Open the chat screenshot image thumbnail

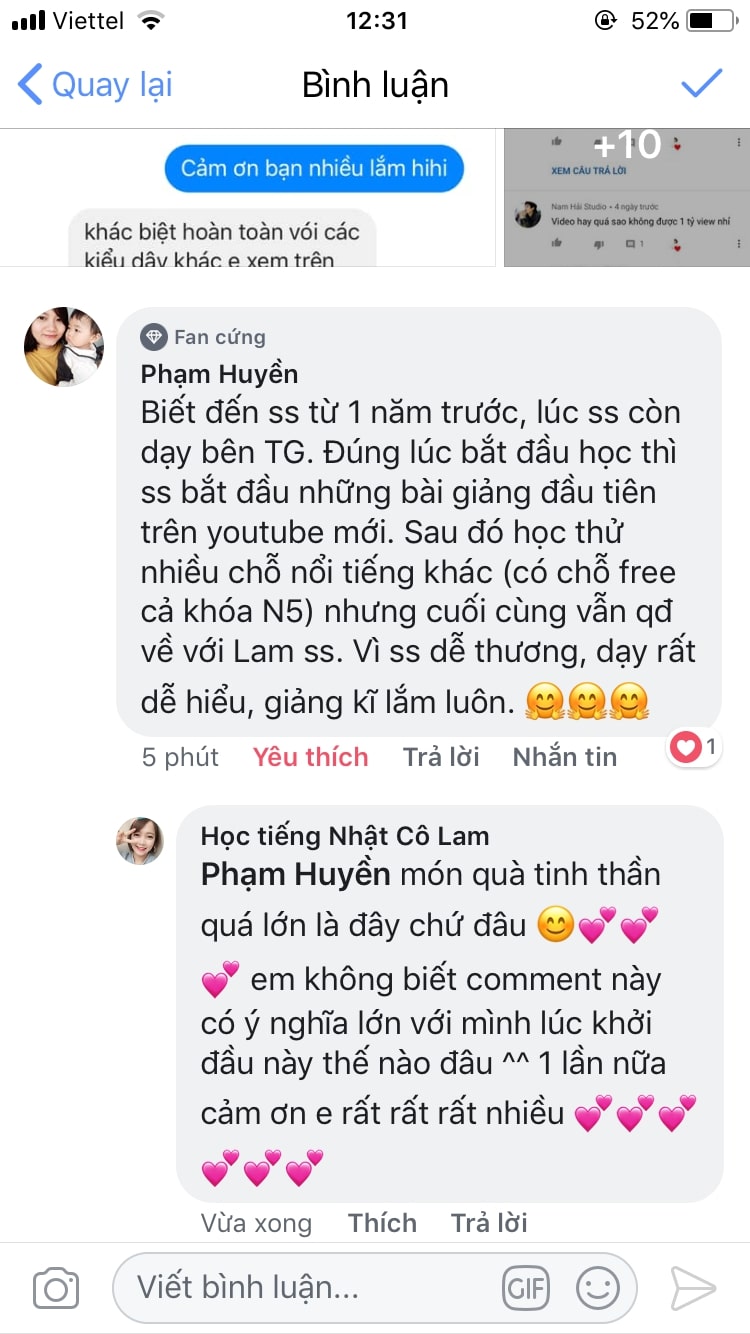tap(248, 198)
